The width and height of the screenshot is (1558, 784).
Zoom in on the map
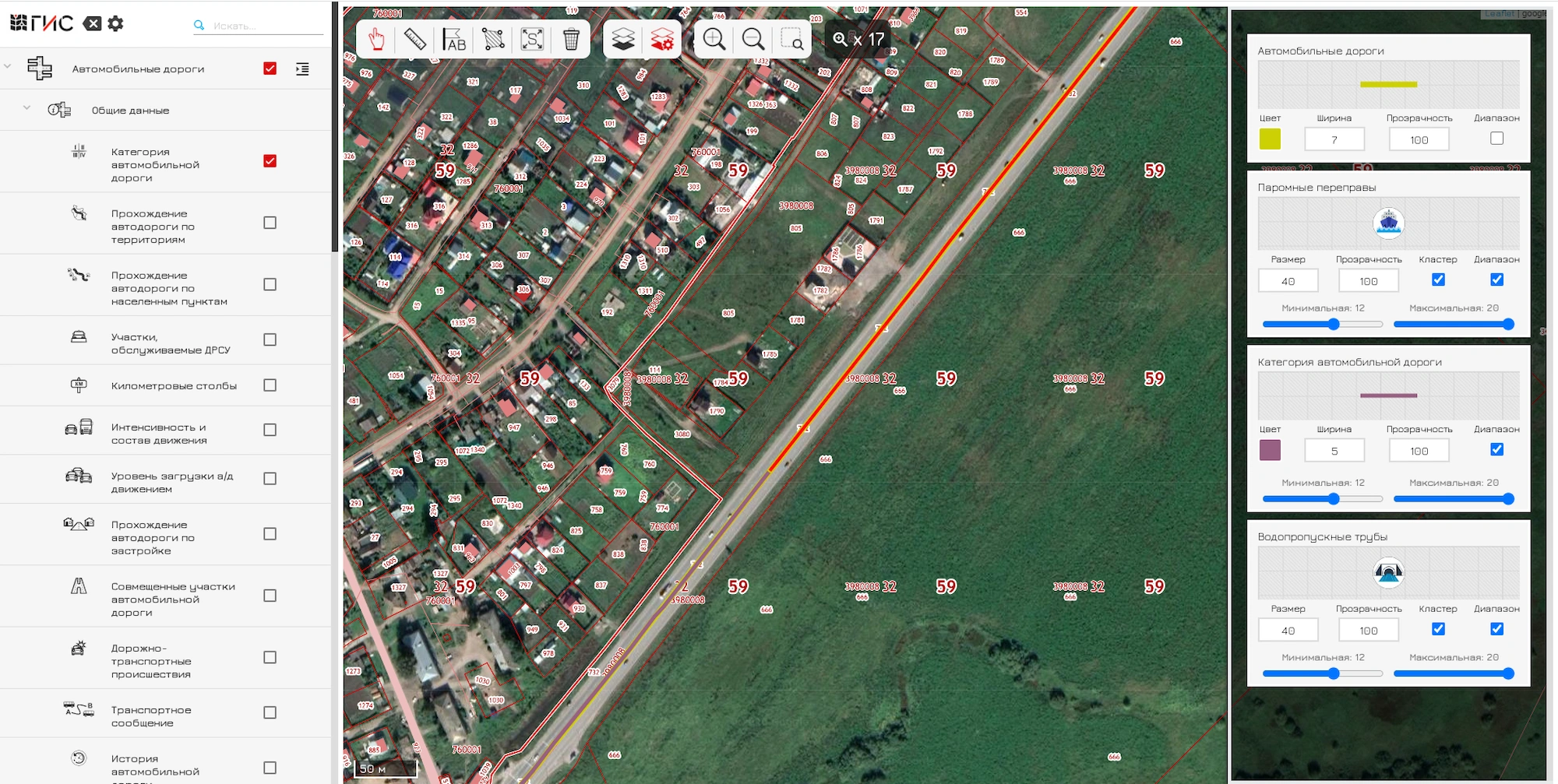[714, 39]
